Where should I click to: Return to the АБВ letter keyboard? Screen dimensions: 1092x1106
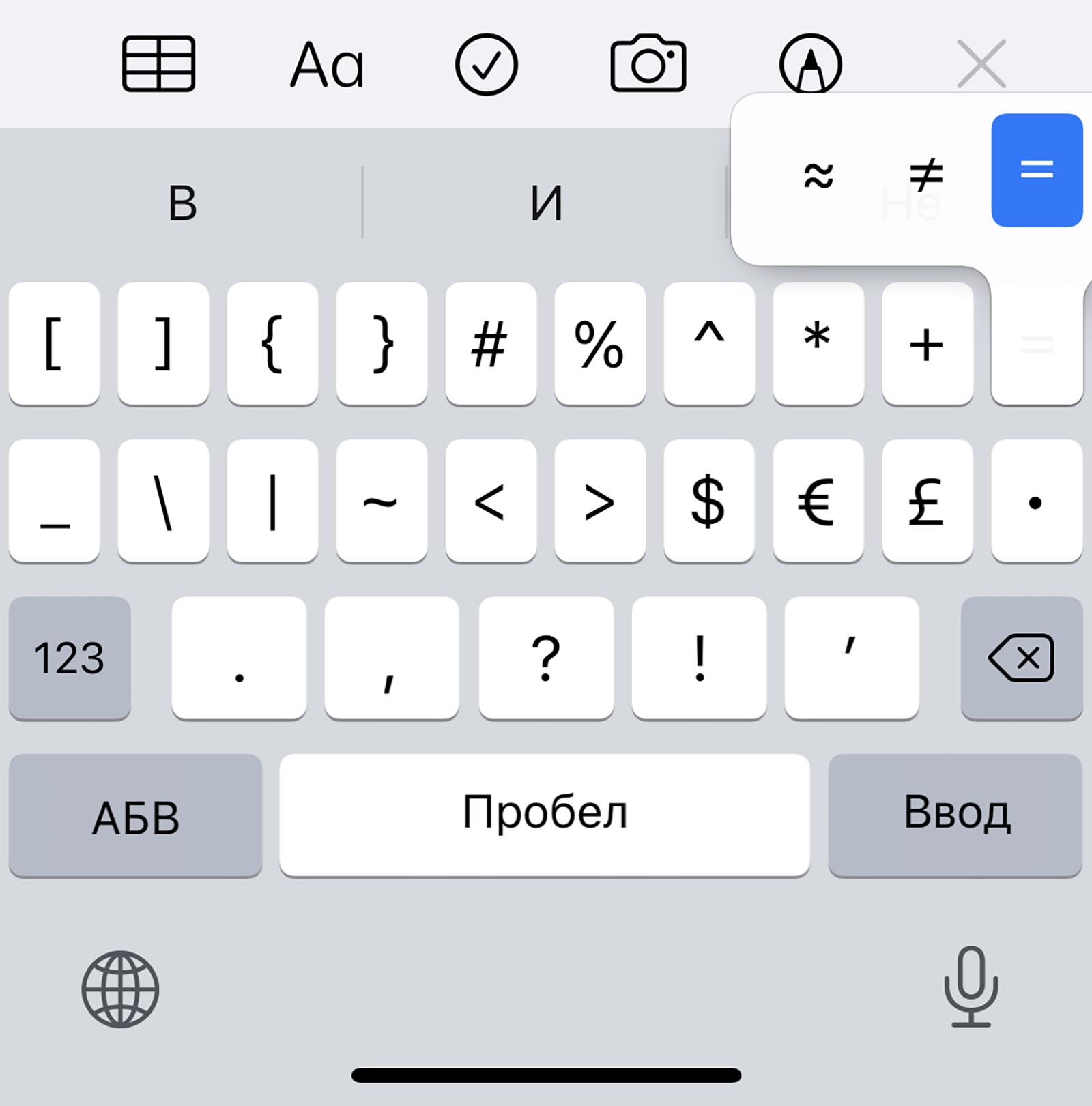click(135, 816)
